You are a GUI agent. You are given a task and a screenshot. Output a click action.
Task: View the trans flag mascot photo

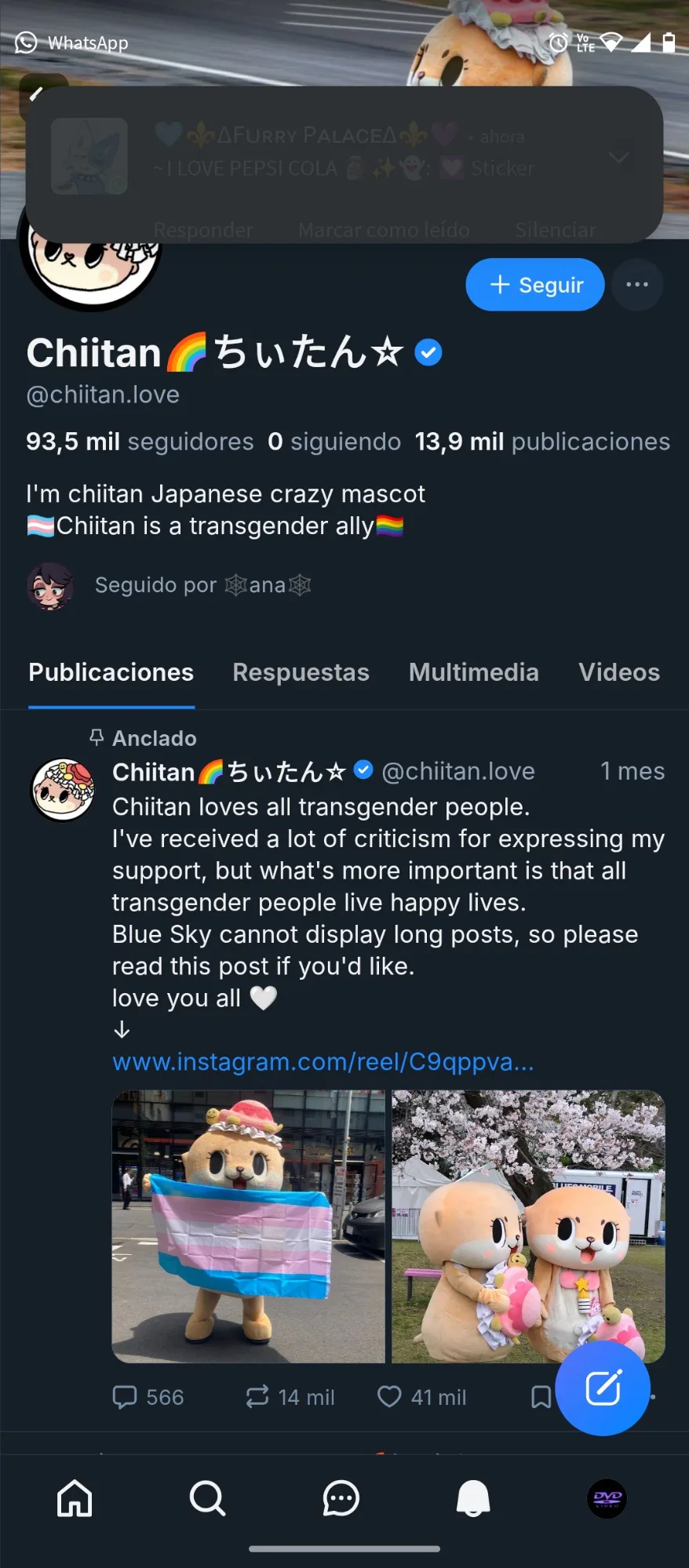pos(248,1226)
